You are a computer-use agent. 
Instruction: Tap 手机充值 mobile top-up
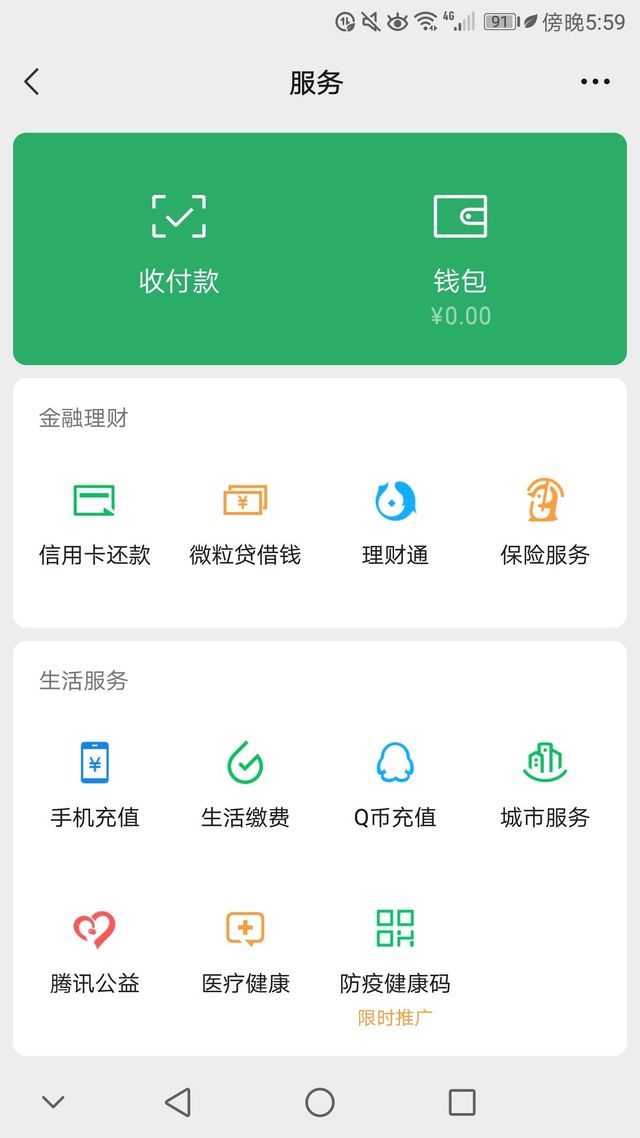coord(94,786)
